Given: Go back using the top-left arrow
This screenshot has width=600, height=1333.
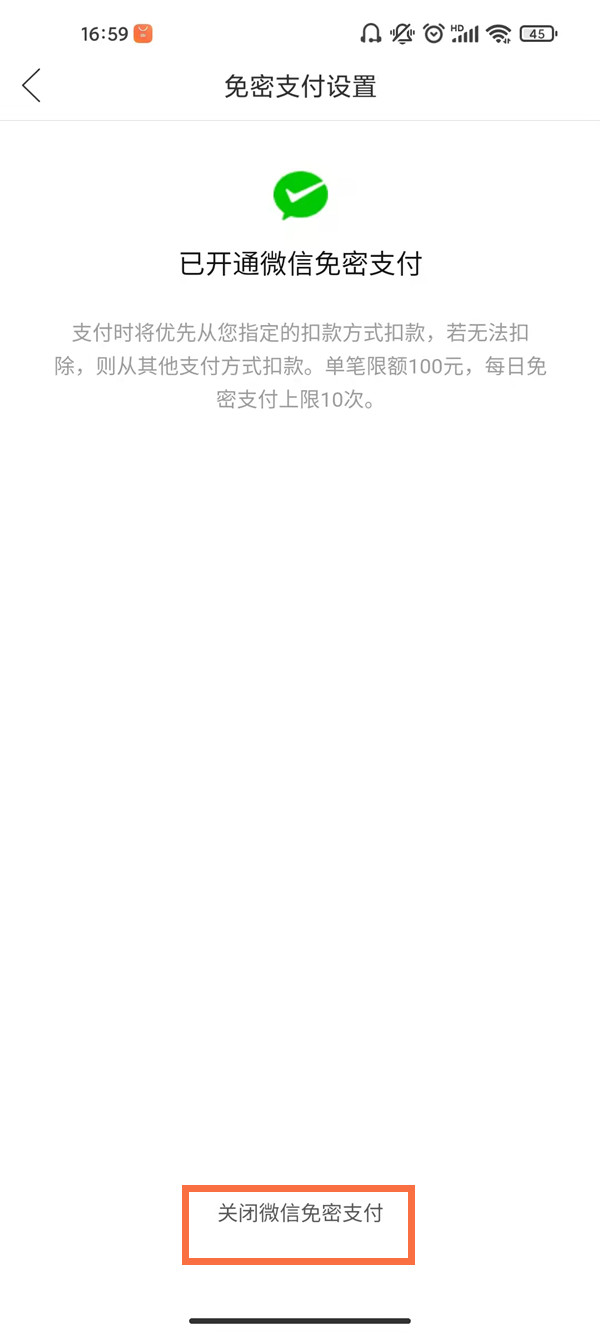Looking at the screenshot, I should click(x=31, y=86).
